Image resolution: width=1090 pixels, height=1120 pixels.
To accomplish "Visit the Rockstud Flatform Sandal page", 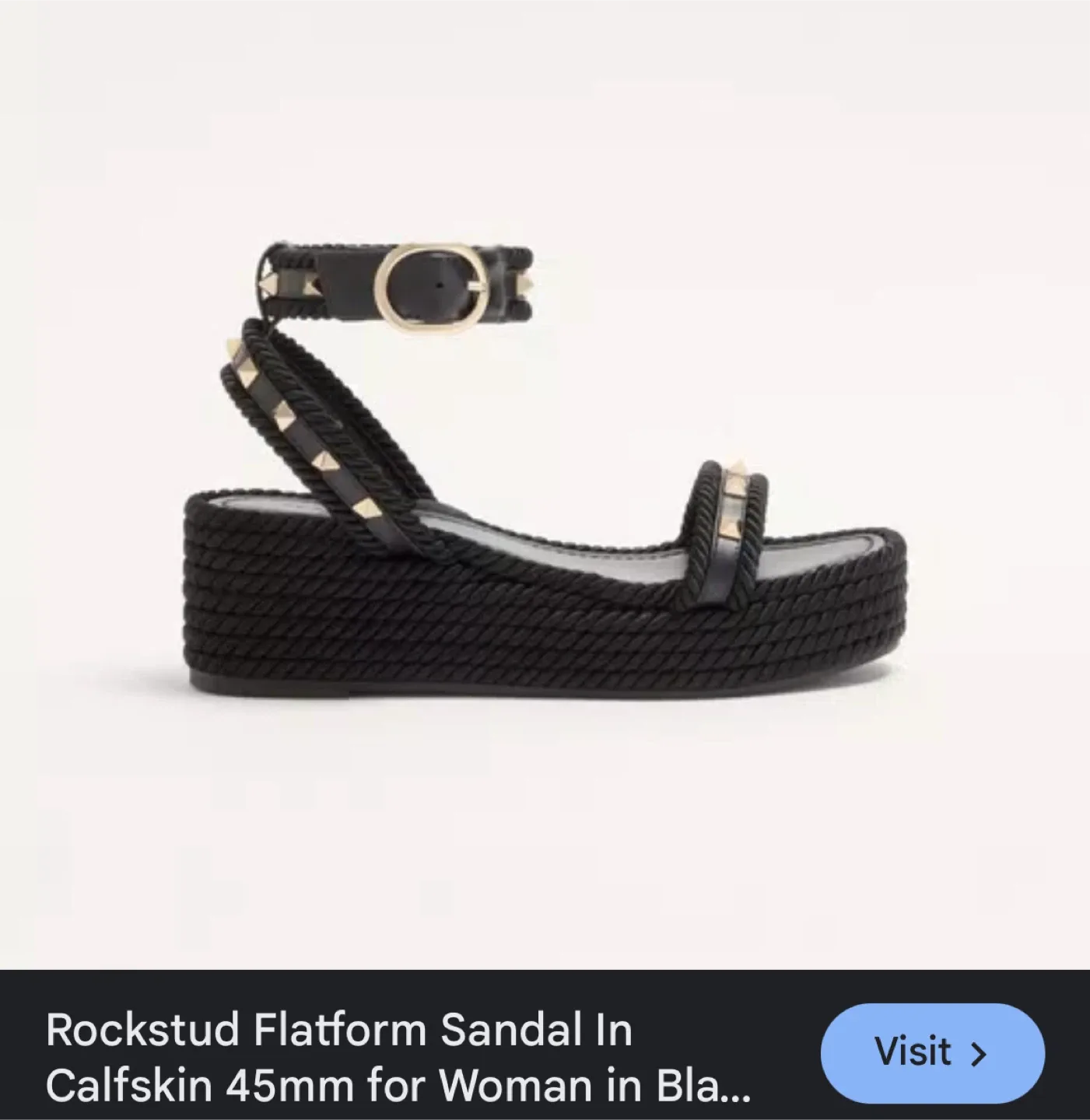I will pyautogui.click(x=931, y=1052).
